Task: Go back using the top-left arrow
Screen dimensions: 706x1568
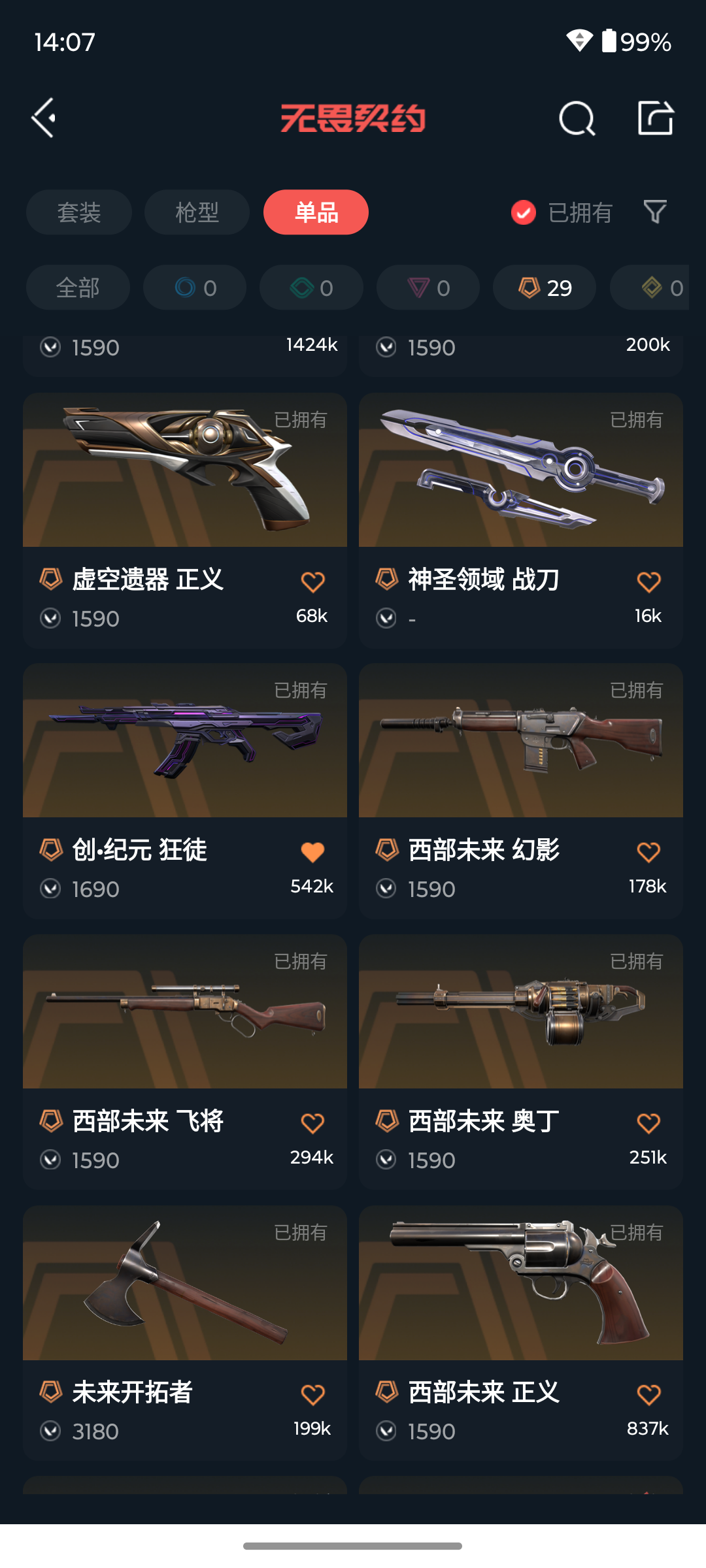Action: click(x=44, y=118)
